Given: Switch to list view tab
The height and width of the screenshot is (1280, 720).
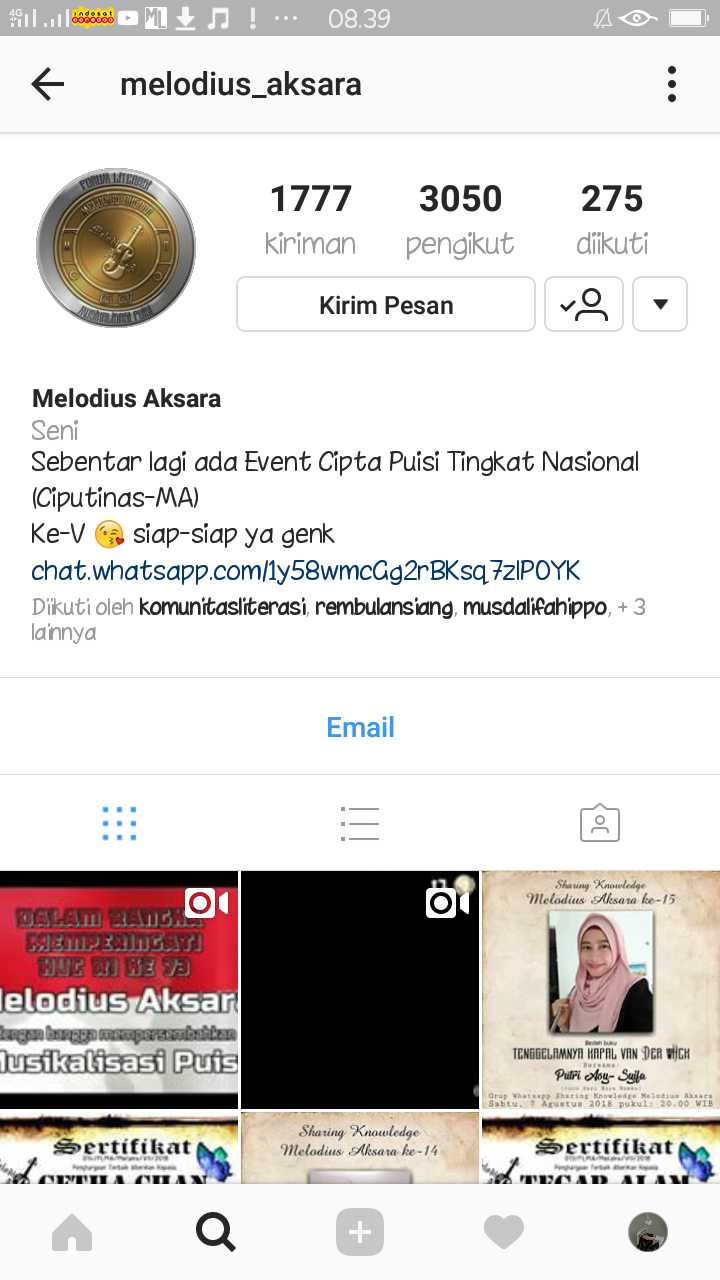Looking at the screenshot, I should (359, 823).
